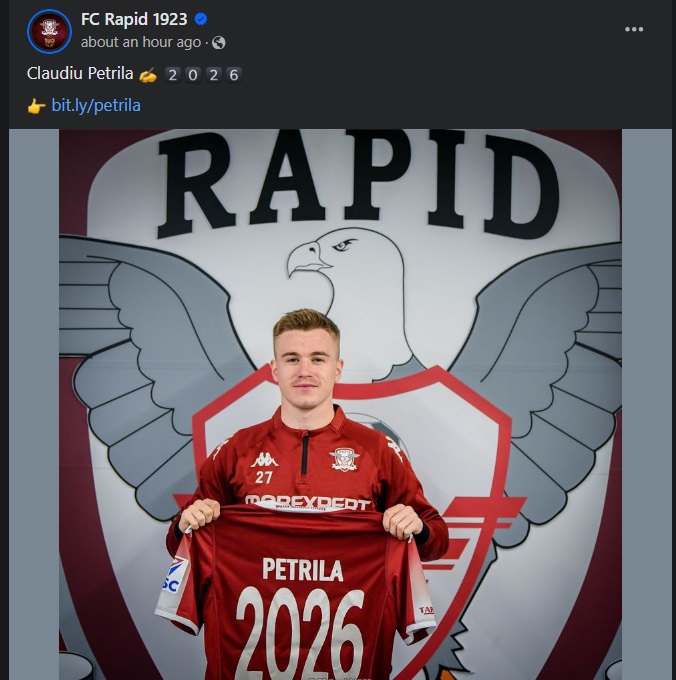Tap the 'about an hour ago' timestamp

[140, 42]
